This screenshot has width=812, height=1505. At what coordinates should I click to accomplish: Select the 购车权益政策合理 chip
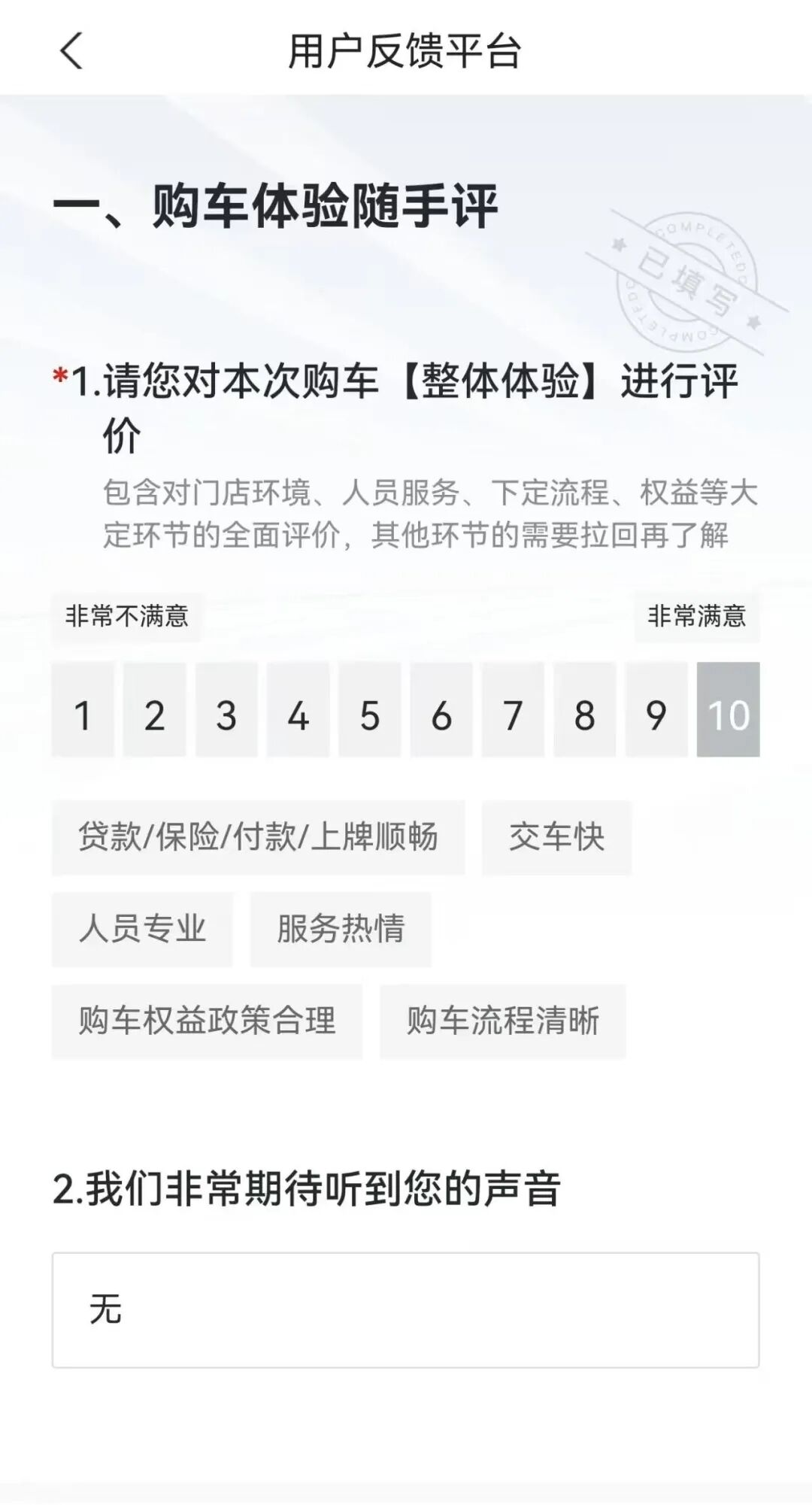tap(207, 1021)
